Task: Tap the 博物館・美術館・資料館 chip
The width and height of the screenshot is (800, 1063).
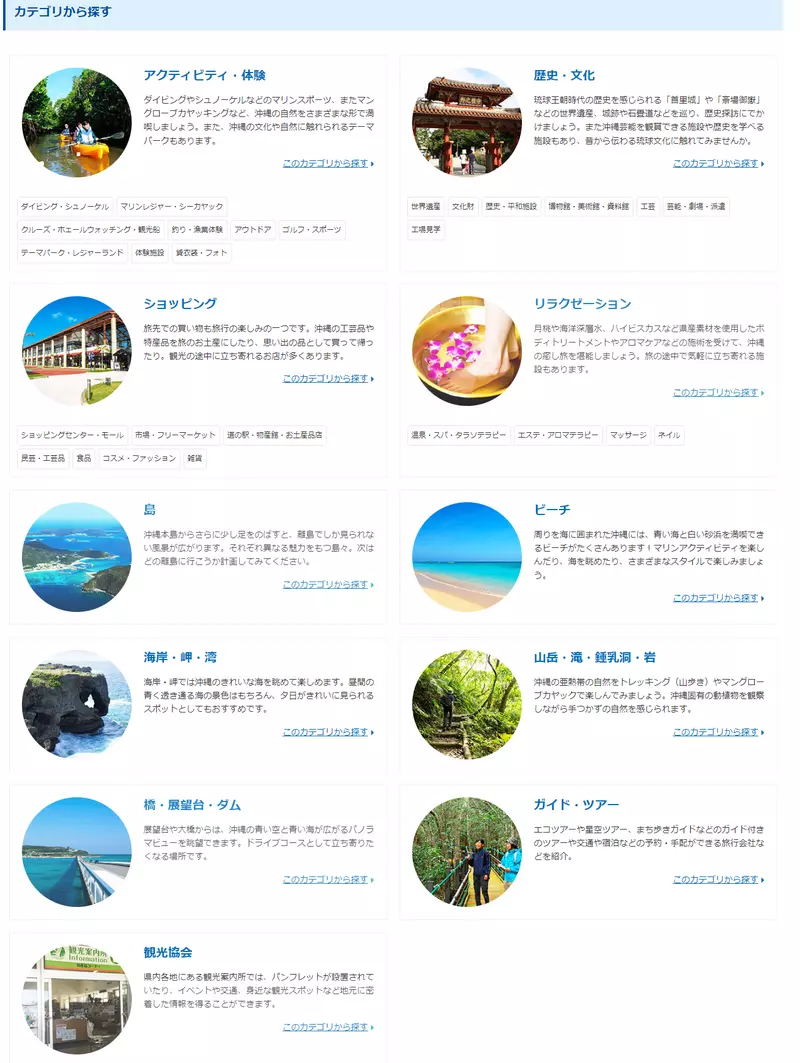Action: 589,206
